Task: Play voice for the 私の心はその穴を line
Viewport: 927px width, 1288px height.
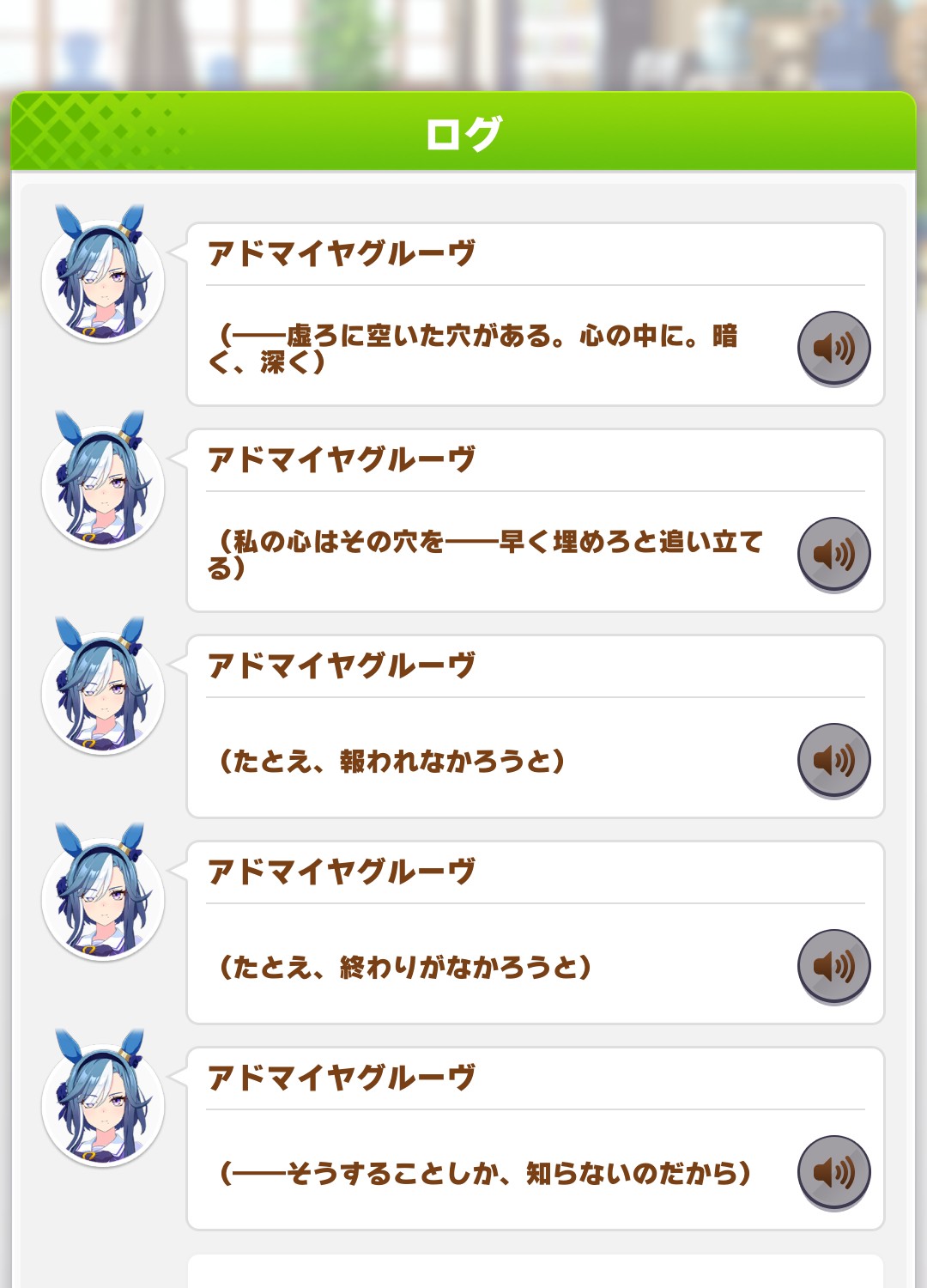Action: pos(833,554)
